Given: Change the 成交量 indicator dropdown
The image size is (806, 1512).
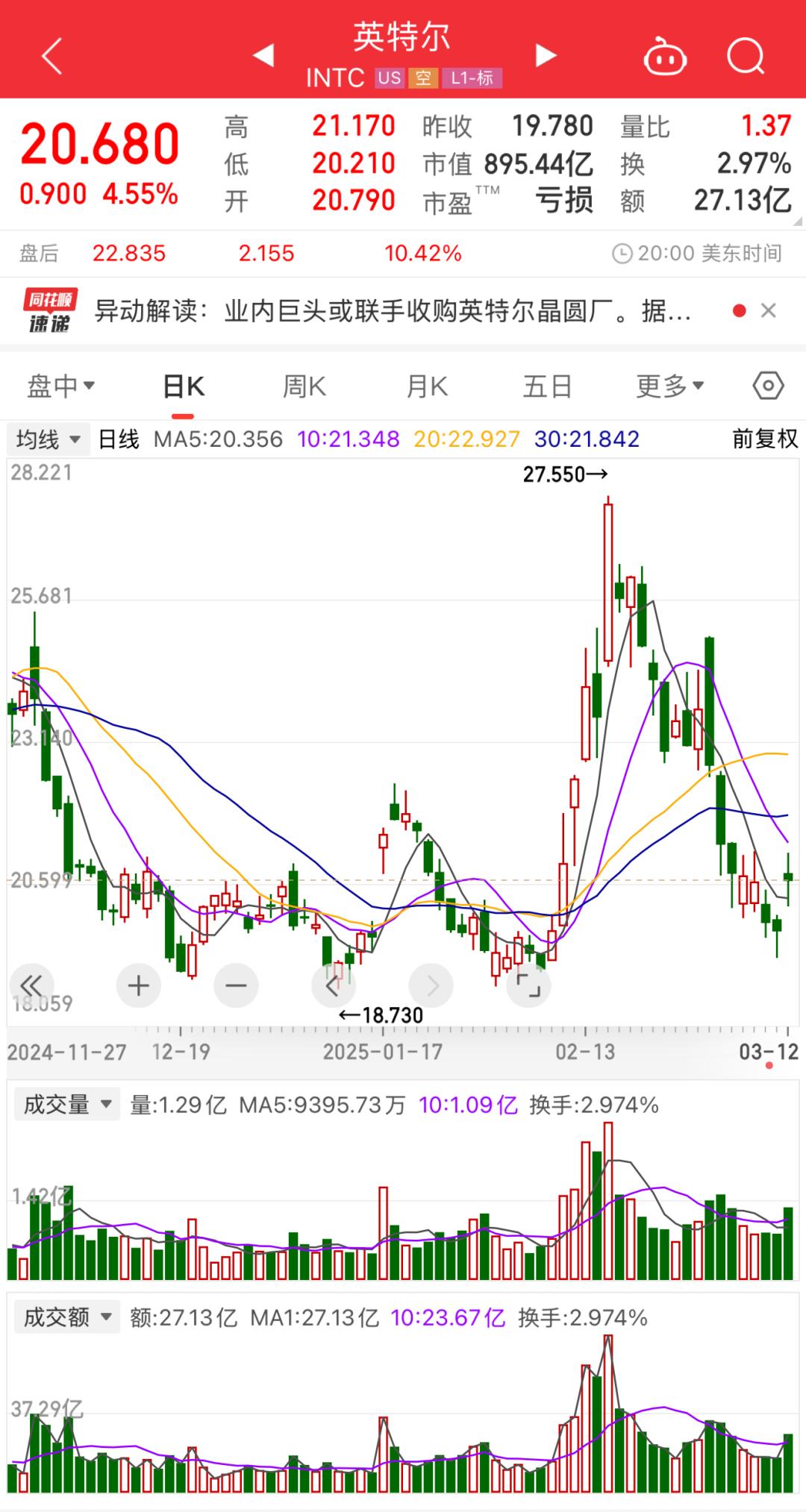Looking at the screenshot, I should (x=67, y=1104).
